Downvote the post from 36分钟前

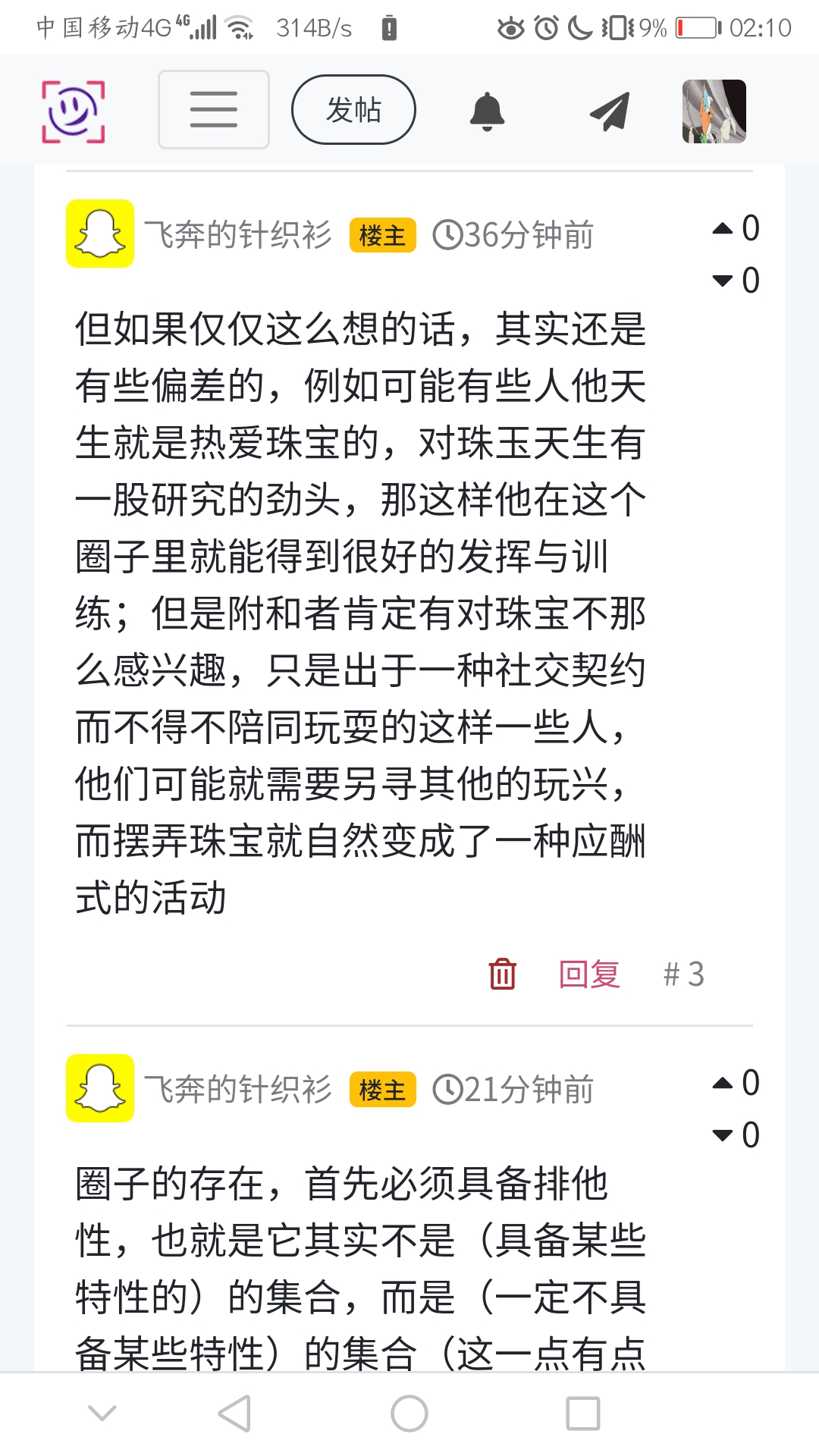coord(723,281)
